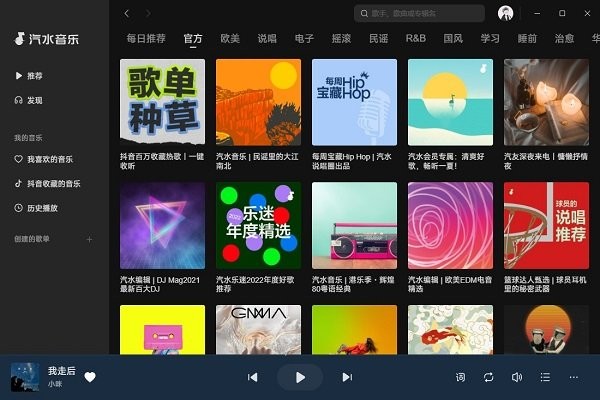Switch to the 欧美 tab
The width and height of the screenshot is (600, 400).
pyautogui.click(x=229, y=38)
